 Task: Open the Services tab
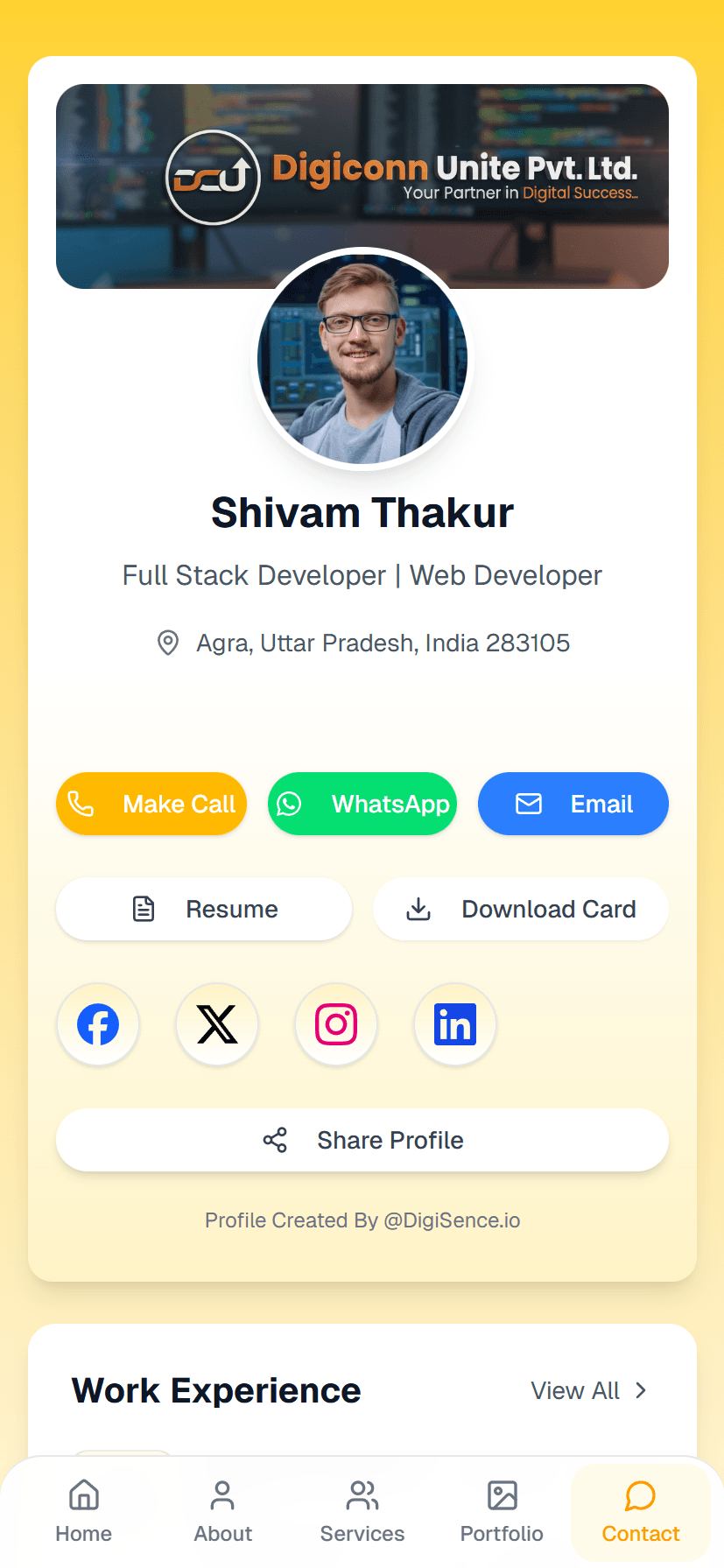[x=362, y=1511]
